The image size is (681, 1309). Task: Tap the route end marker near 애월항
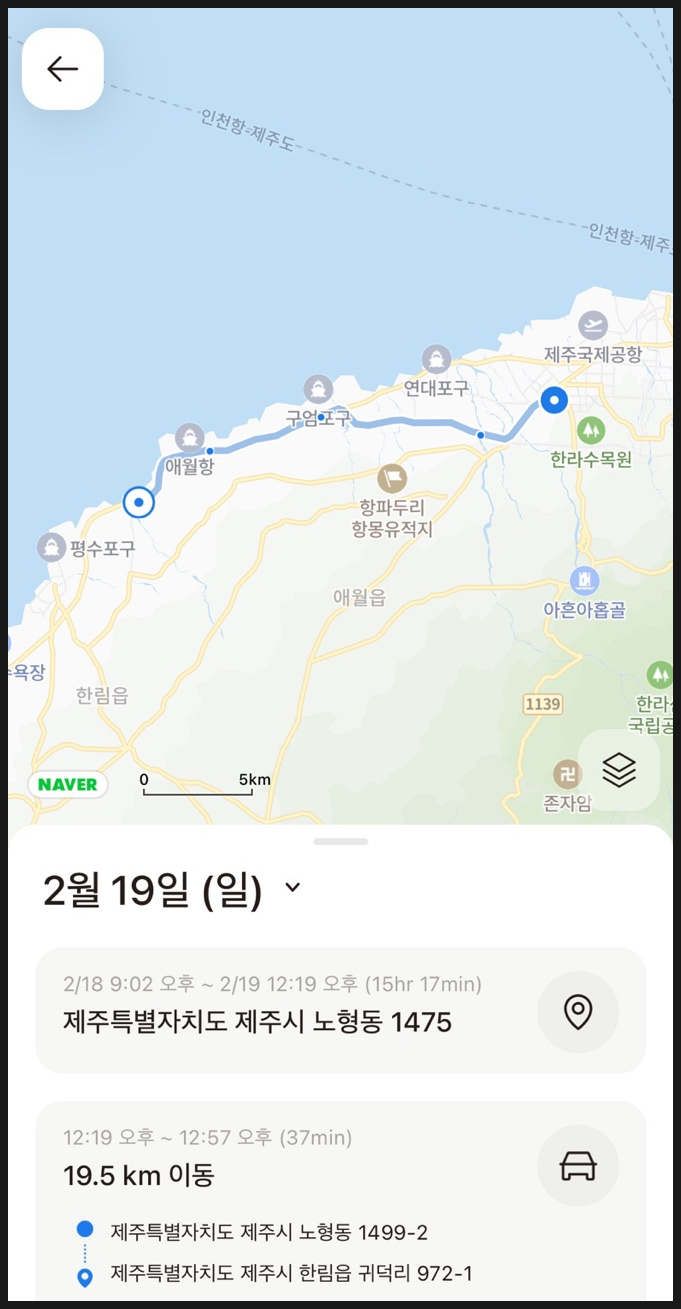(x=139, y=502)
